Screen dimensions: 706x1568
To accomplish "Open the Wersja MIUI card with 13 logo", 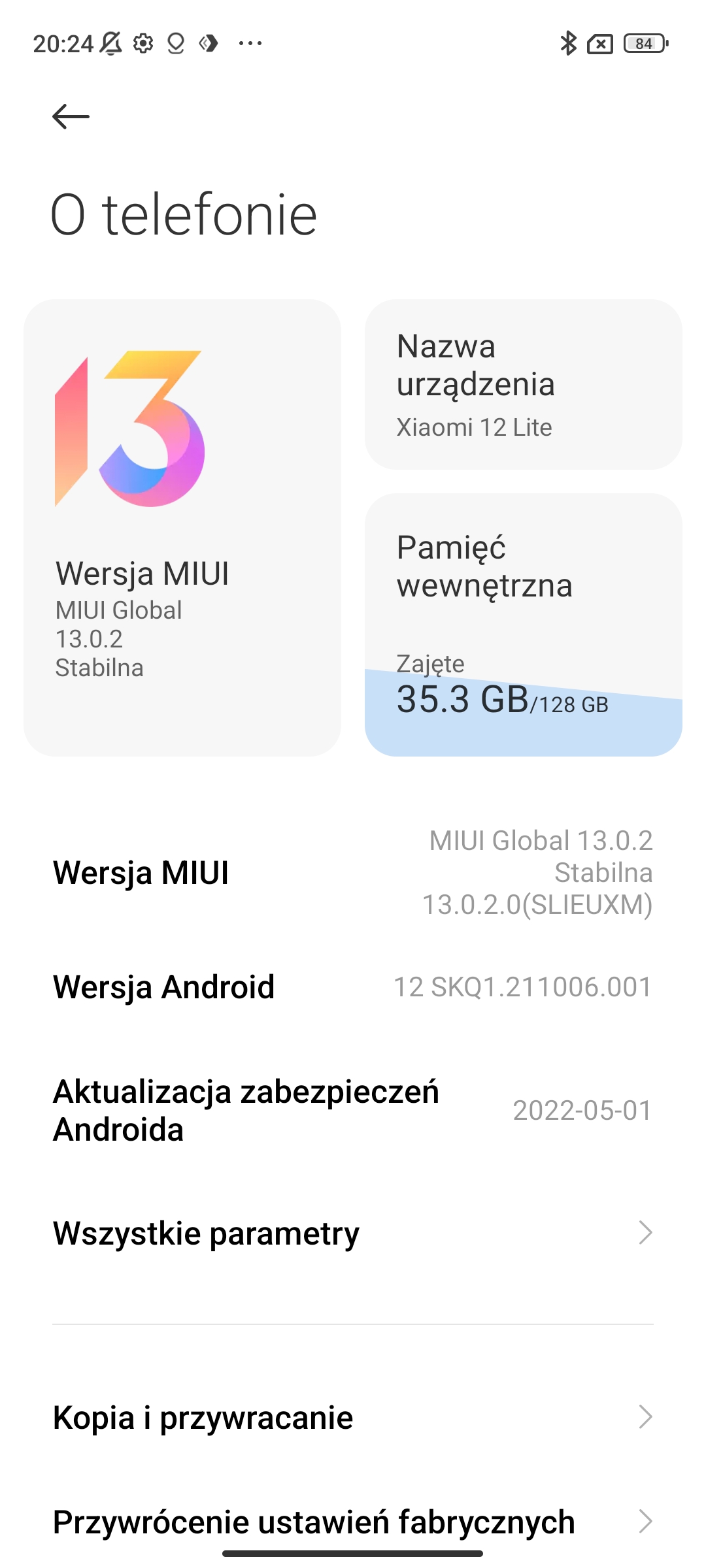I will pyautogui.click(x=182, y=528).
